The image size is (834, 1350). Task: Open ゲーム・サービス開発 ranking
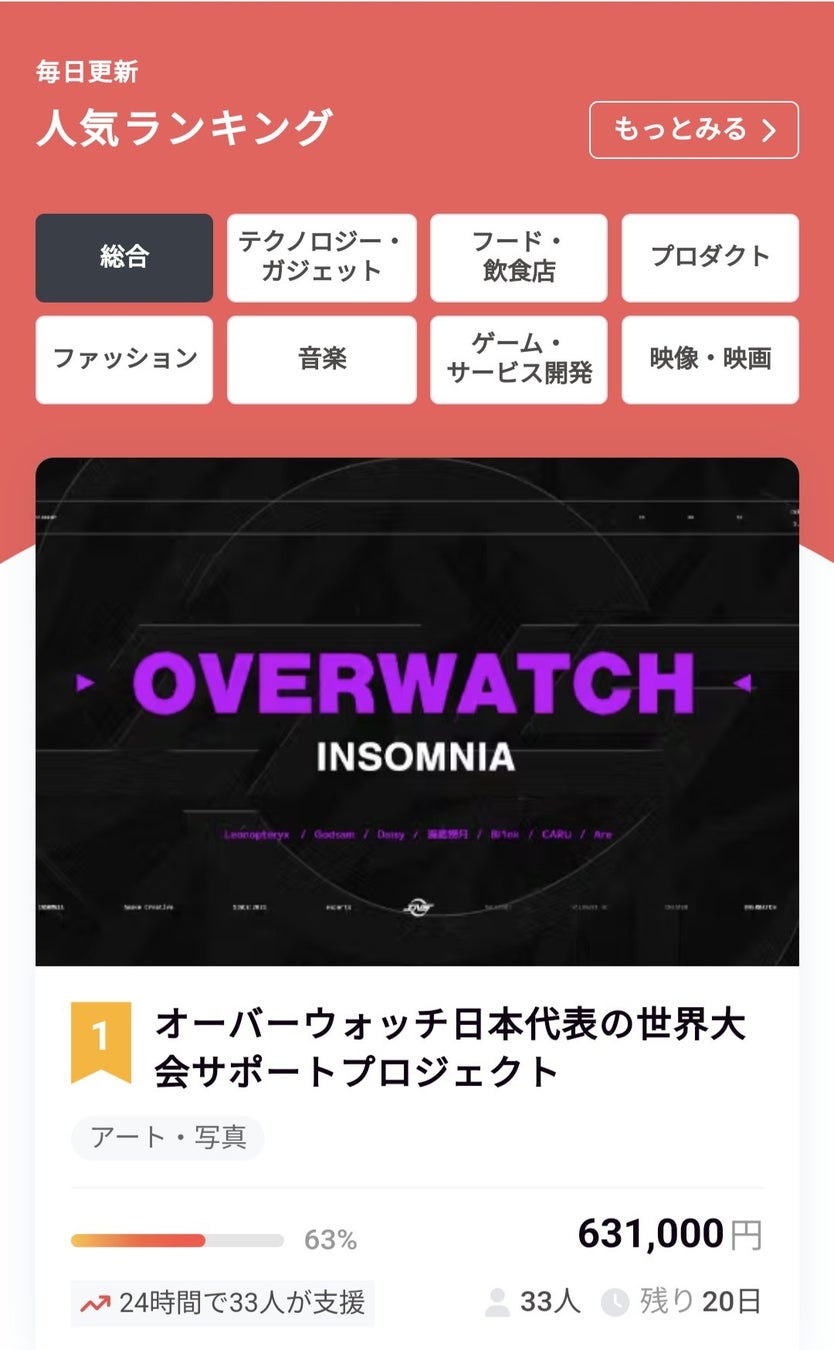518,359
